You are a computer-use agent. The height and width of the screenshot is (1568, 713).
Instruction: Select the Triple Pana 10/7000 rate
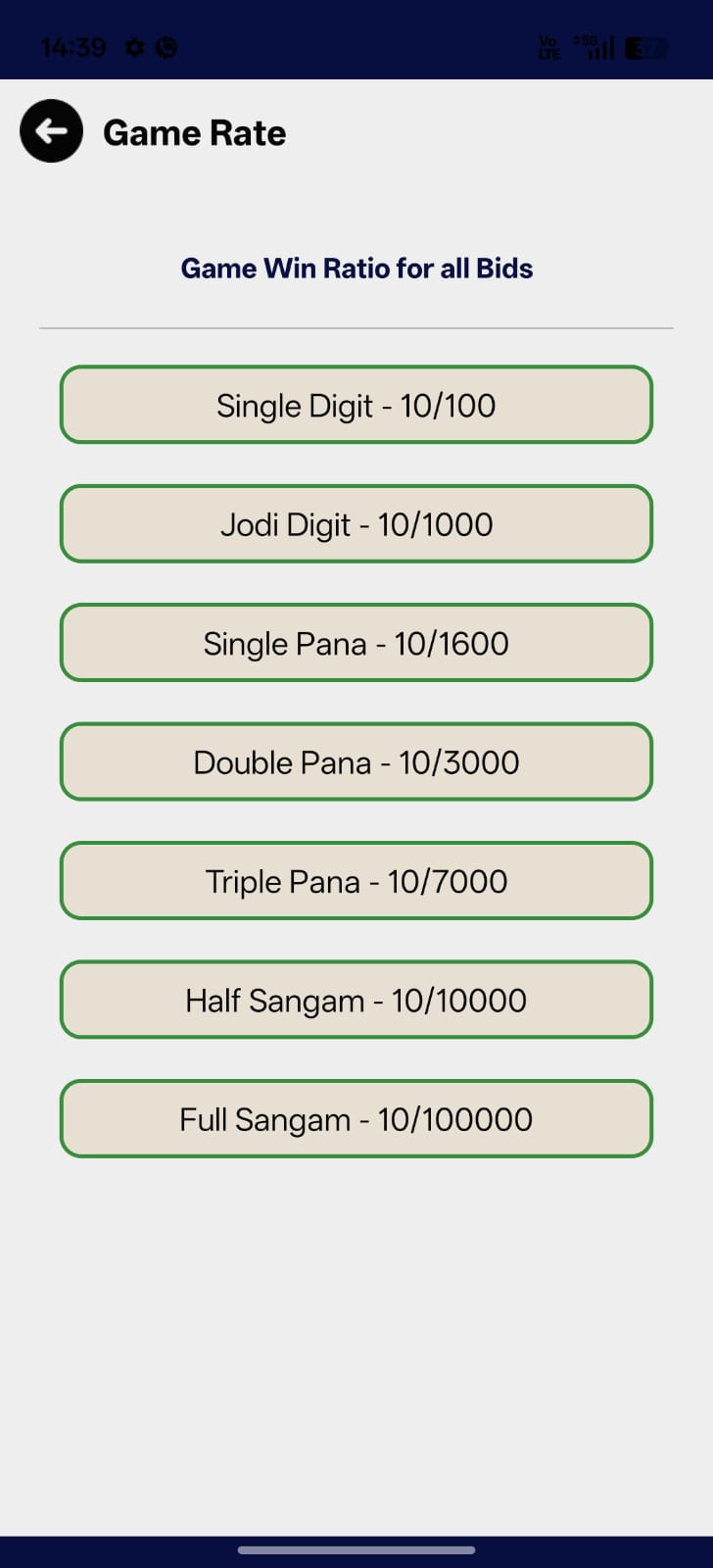(x=356, y=881)
